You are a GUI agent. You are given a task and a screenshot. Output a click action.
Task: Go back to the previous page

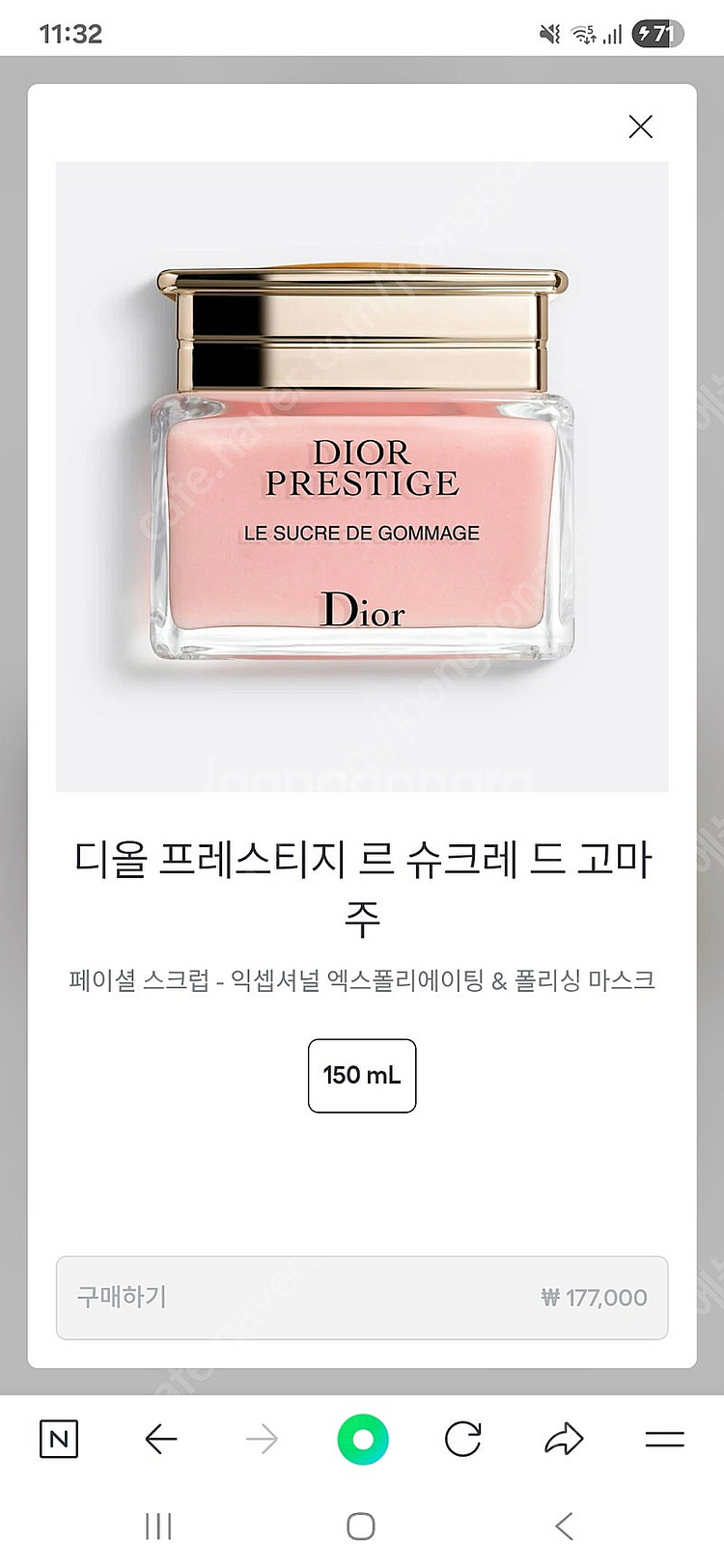pyautogui.click(x=160, y=1440)
